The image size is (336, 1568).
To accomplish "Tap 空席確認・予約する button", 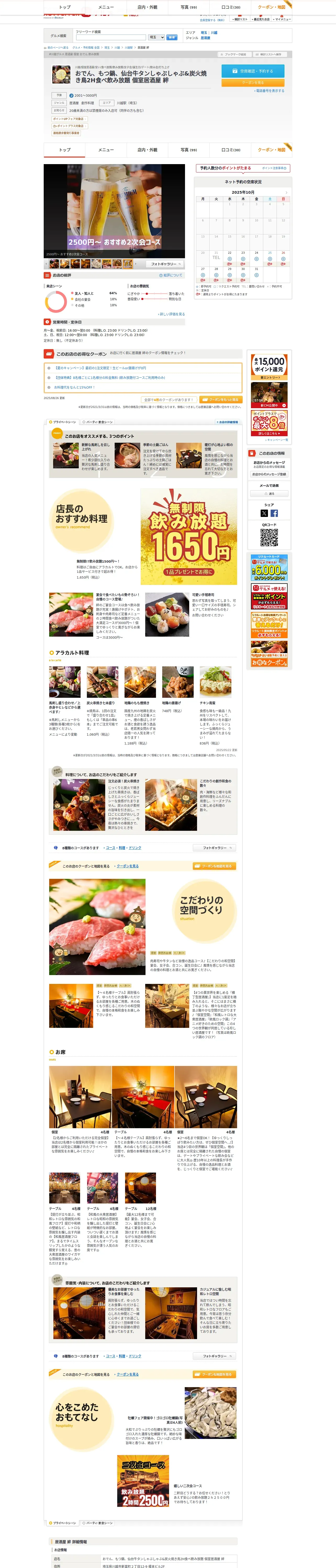I will pyautogui.click(x=253, y=71).
